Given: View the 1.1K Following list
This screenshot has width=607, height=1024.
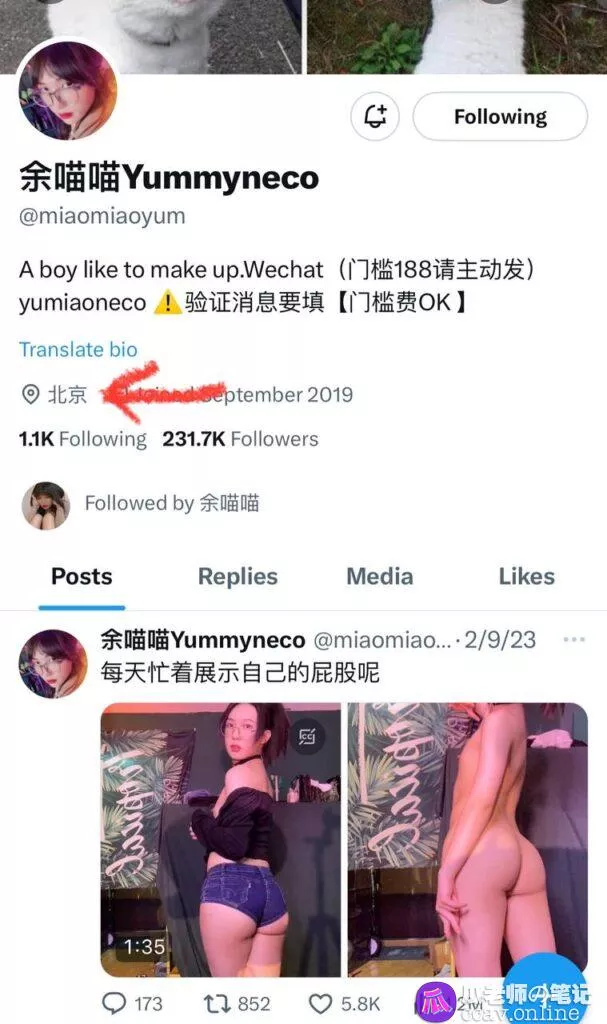Looking at the screenshot, I should [83, 439].
